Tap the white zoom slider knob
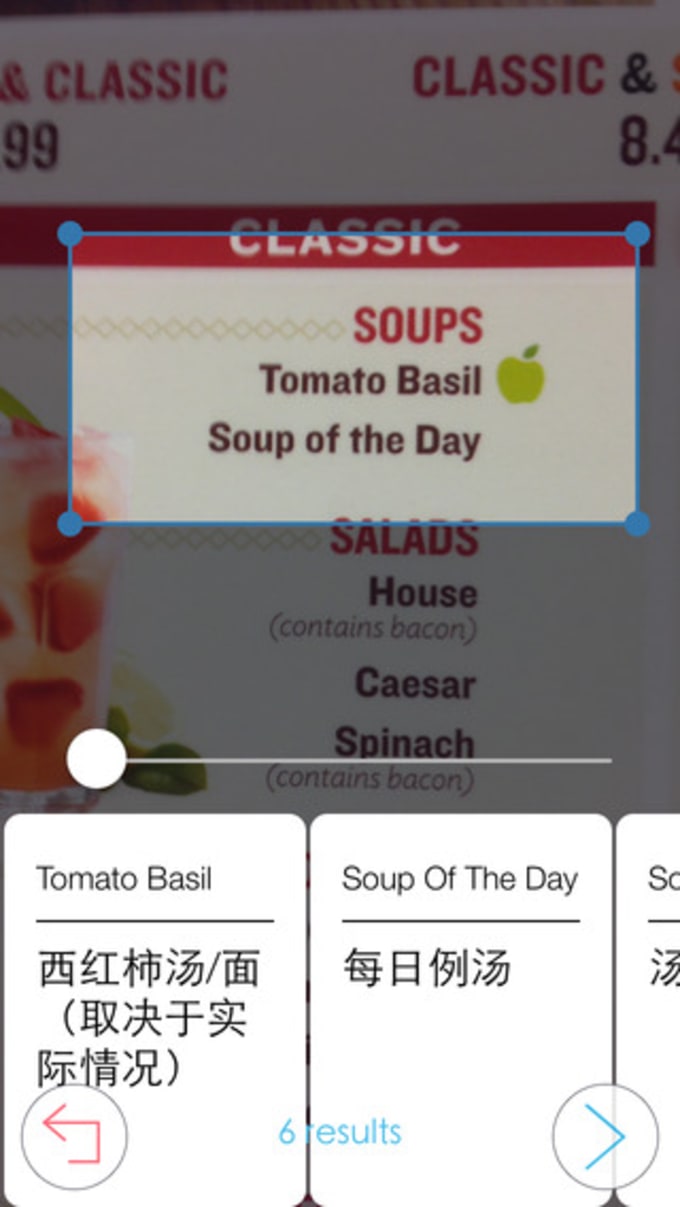 pos(97,759)
